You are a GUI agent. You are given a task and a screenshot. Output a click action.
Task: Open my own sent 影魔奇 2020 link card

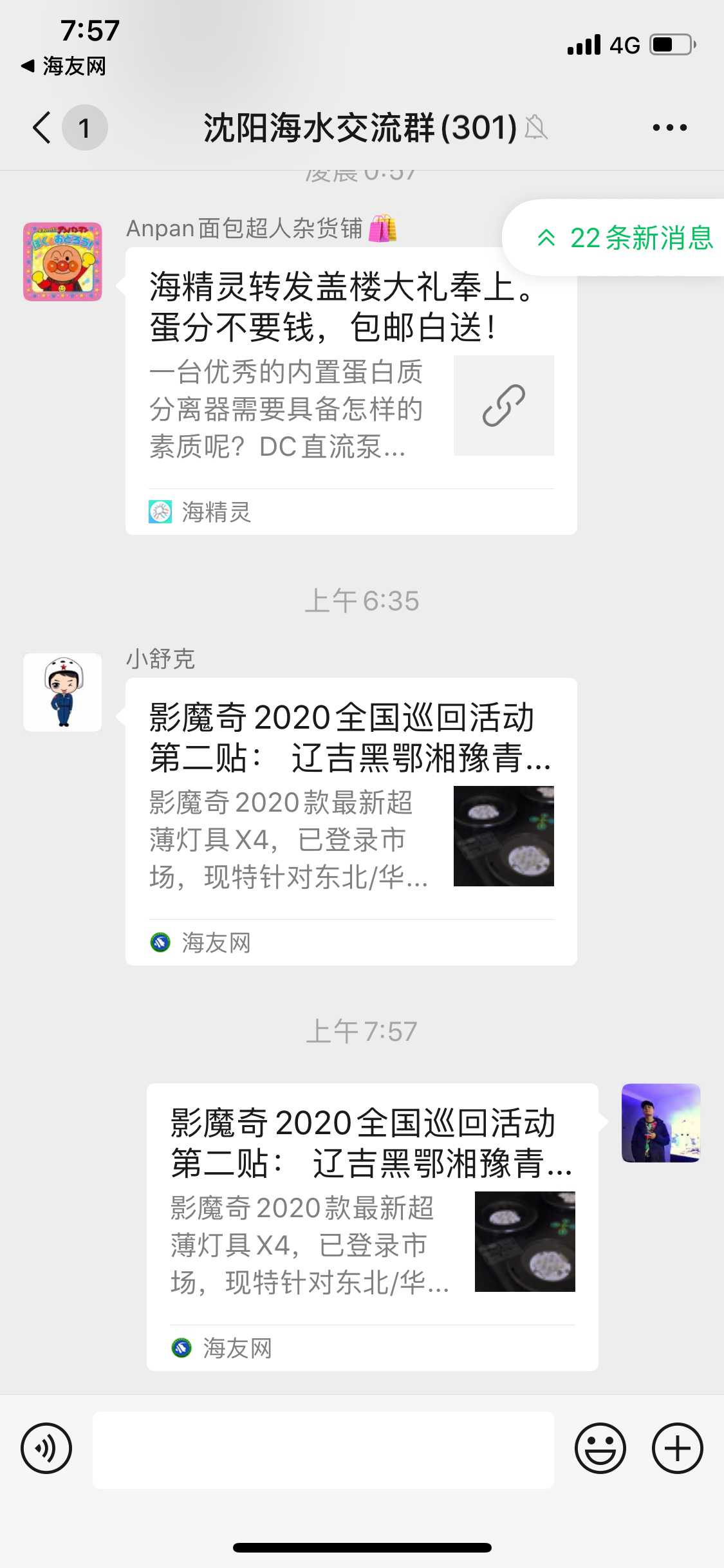click(372, 1226)
